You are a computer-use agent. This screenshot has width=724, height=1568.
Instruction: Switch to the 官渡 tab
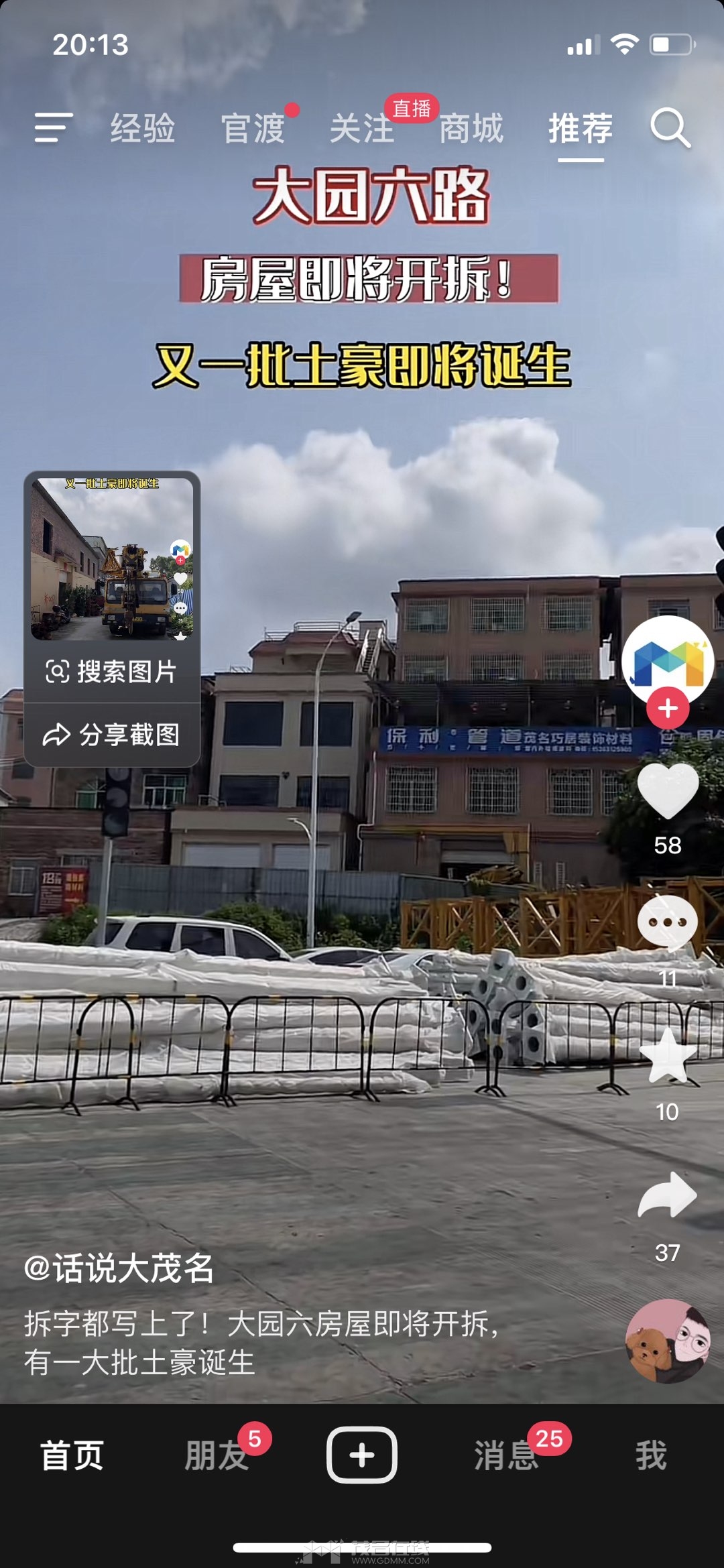coord(253,128)
